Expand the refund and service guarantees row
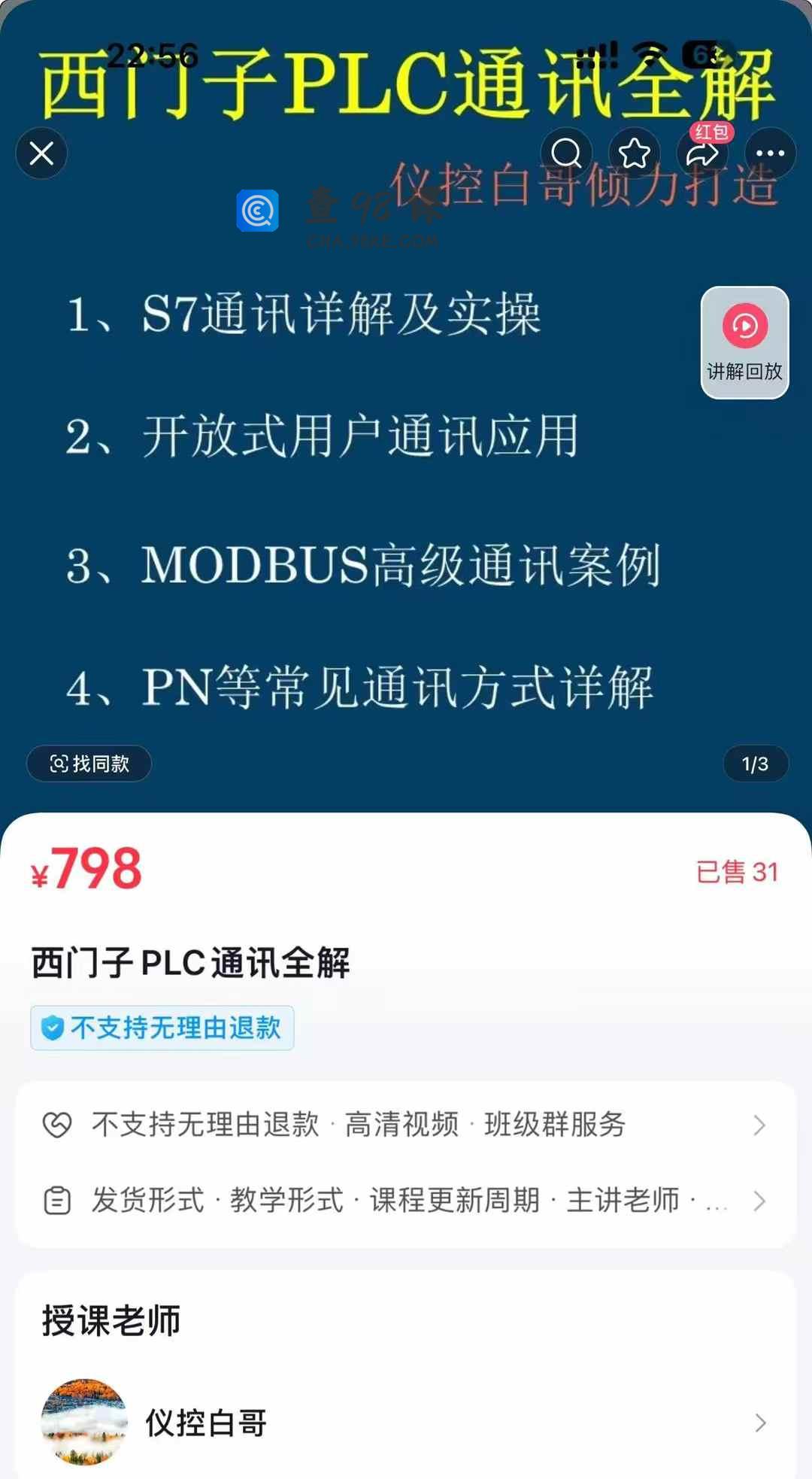This screenshot has height=1479, width=812. [406, 1125]
